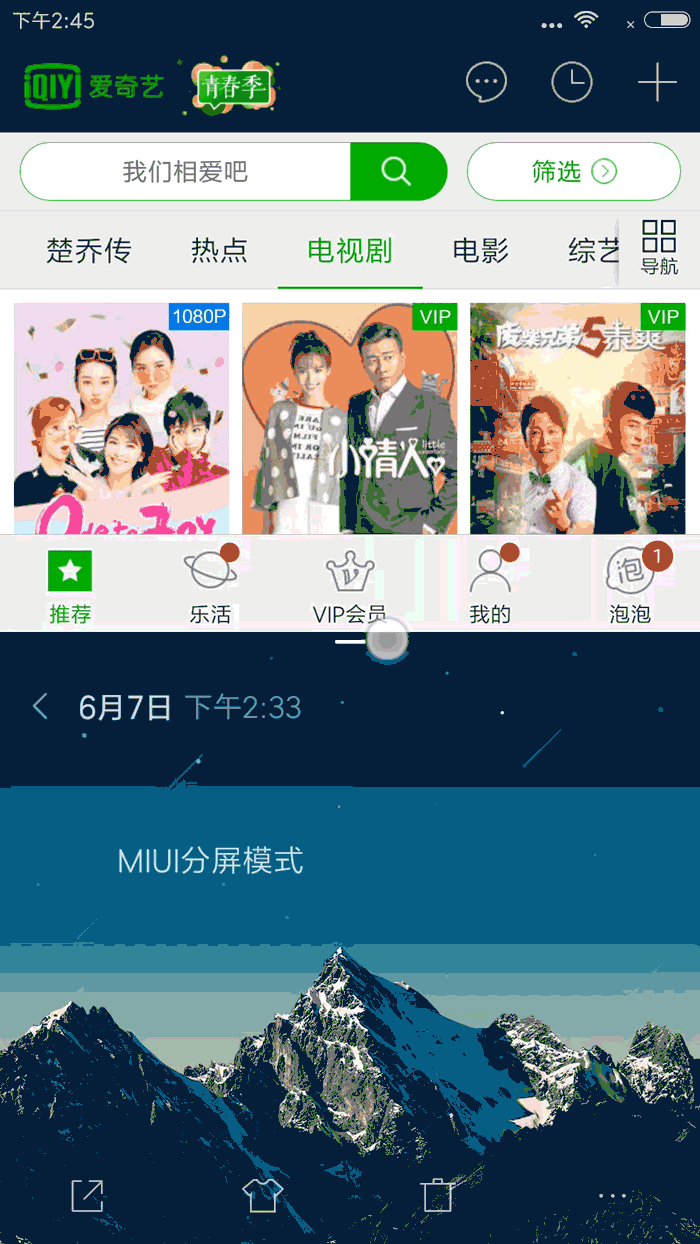Image resolution: width=700 pixels, height=1244 pixels.
Task: Switch to the 热点 tab
Action: point(219,250)
